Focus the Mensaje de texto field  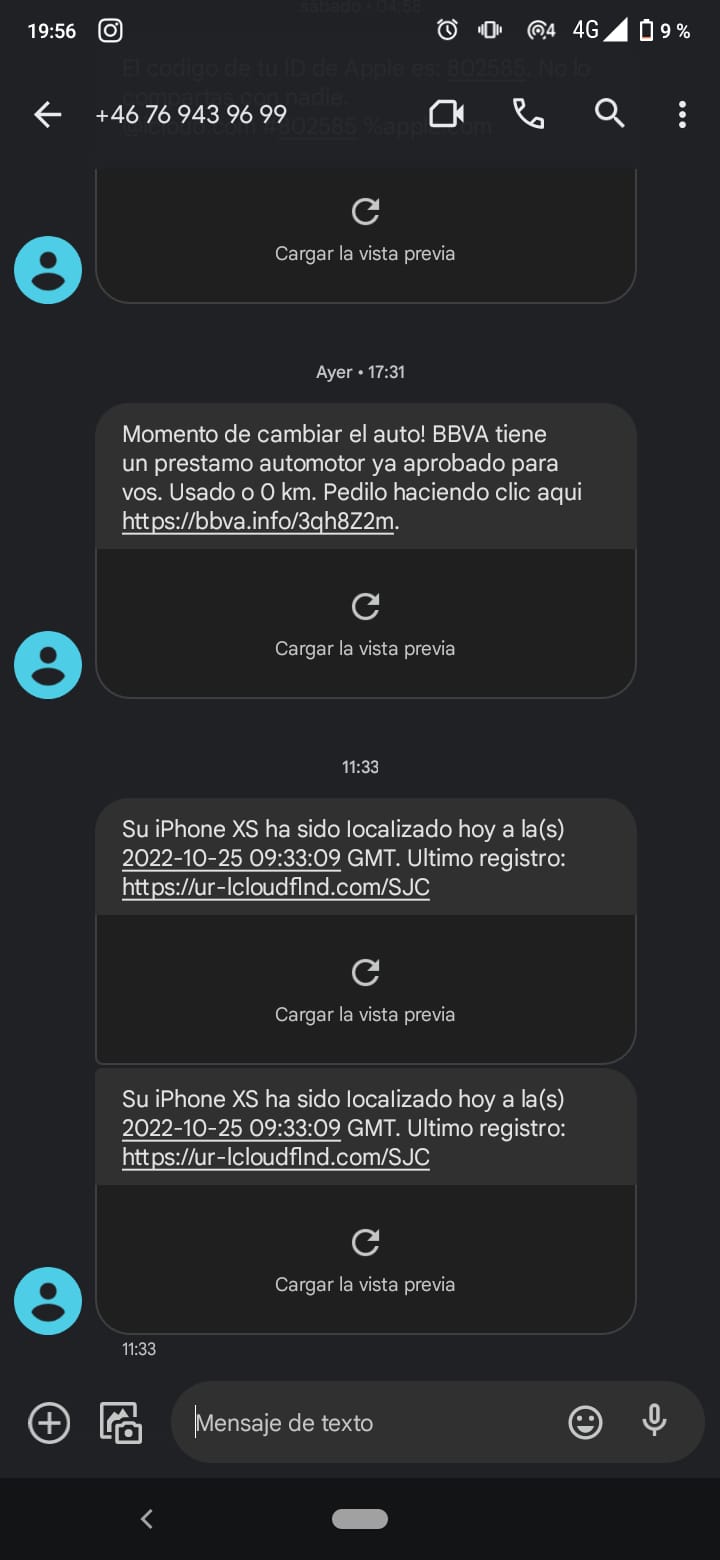pyautogui.click(x=370, y=1422)
